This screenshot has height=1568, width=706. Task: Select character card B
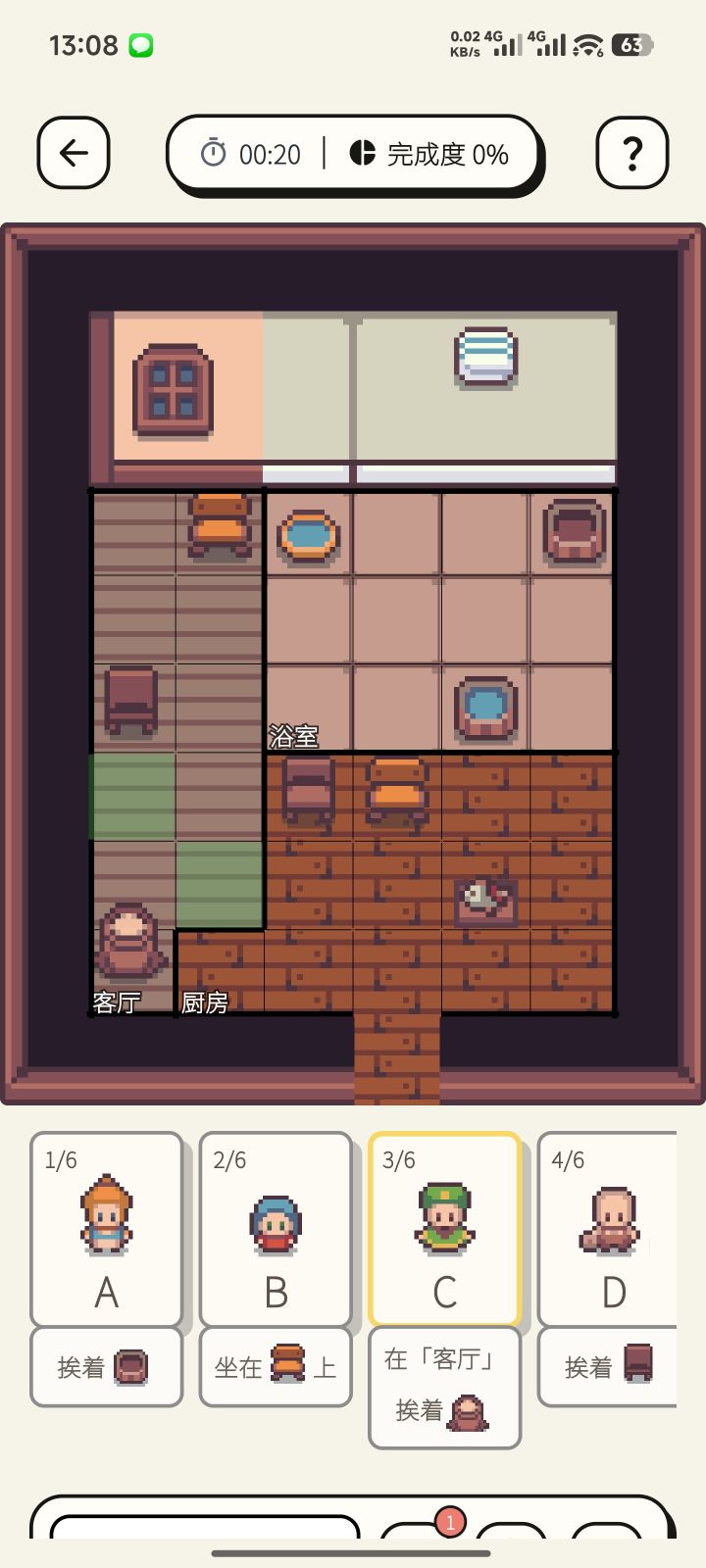[276, 1230]
